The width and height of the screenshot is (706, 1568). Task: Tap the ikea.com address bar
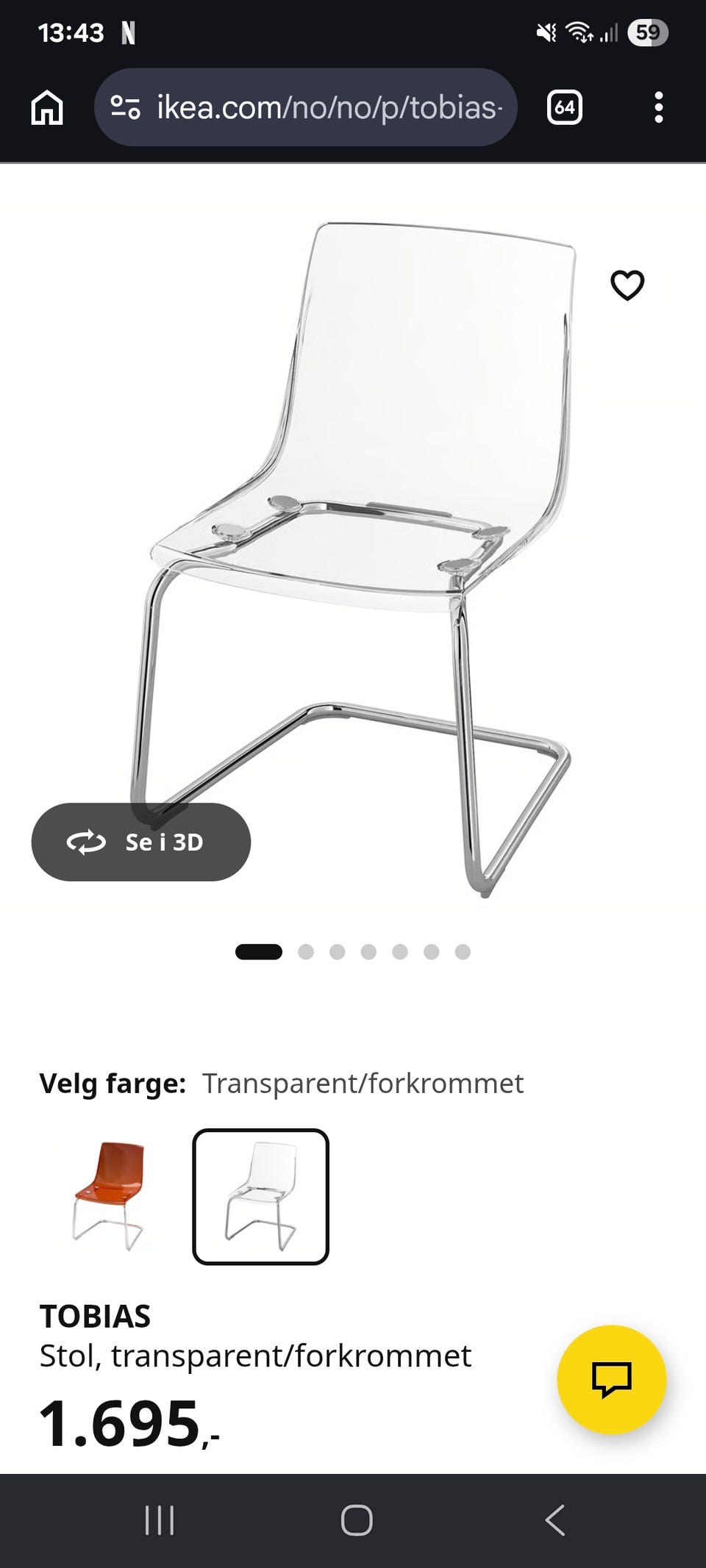click(306, 107)
